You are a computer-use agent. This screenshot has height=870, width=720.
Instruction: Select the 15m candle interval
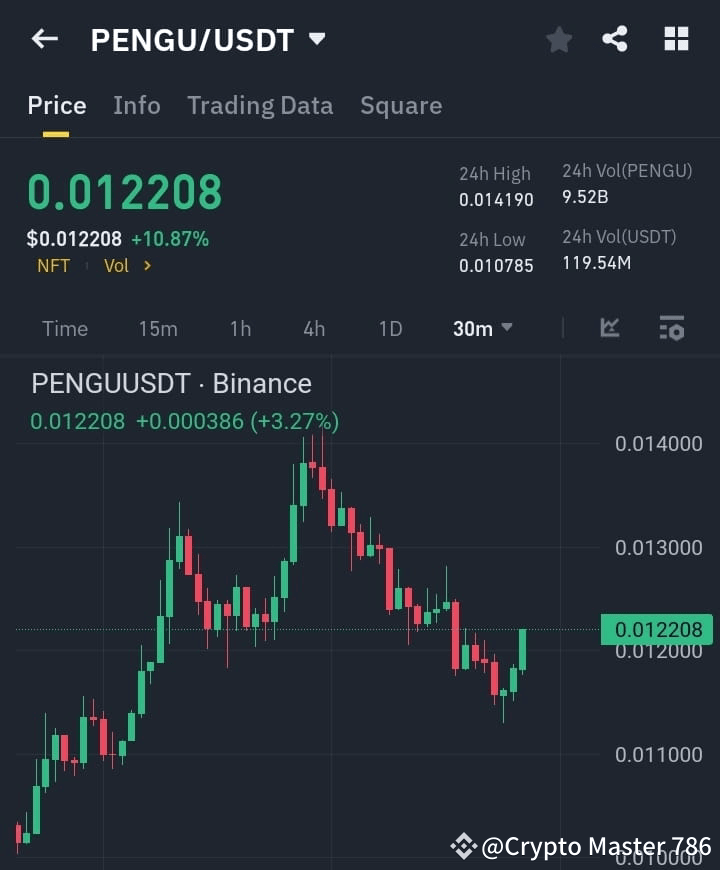point(158,328)
